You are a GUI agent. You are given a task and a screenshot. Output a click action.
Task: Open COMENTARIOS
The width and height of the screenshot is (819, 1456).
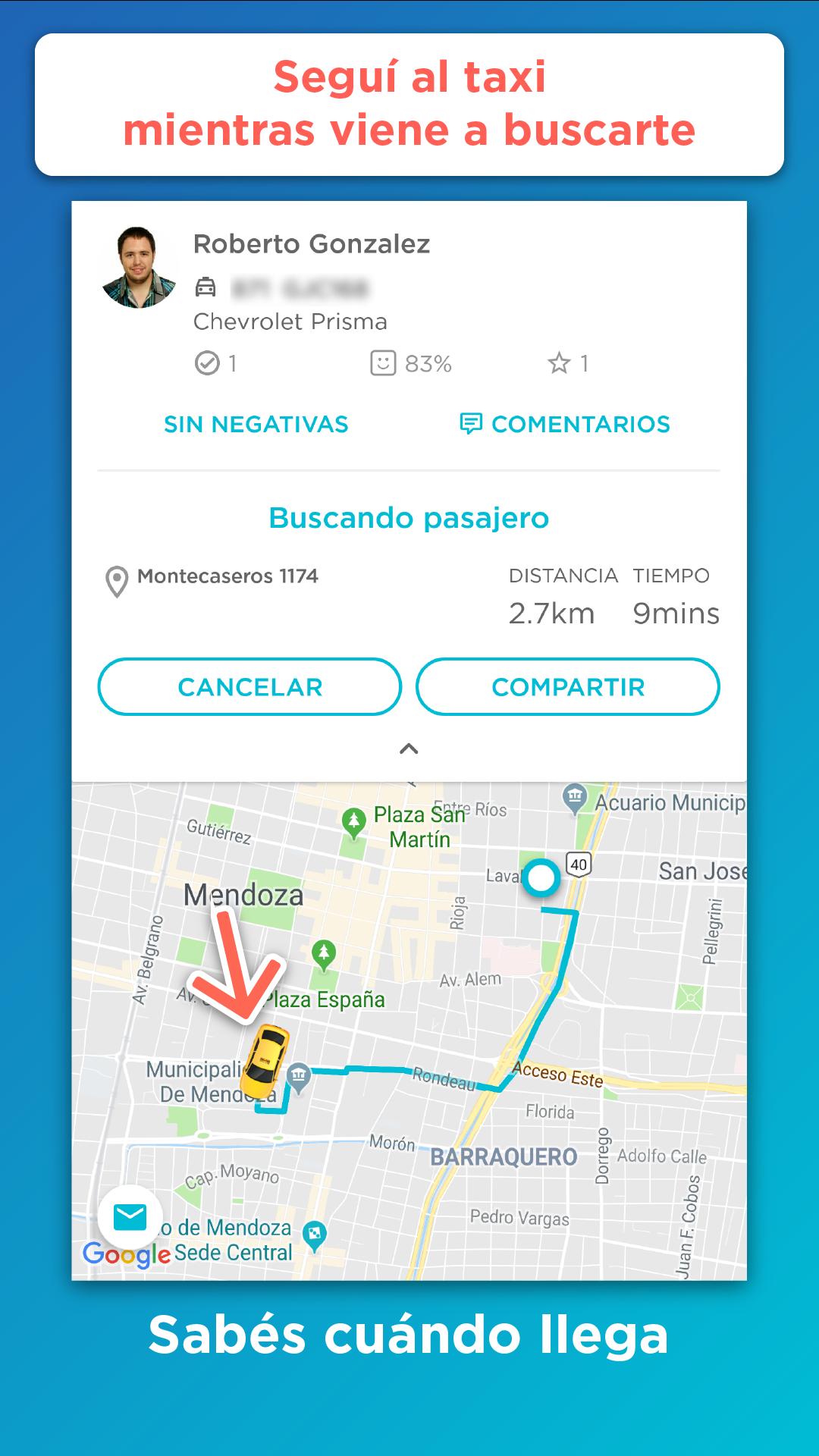click(581, 422)
